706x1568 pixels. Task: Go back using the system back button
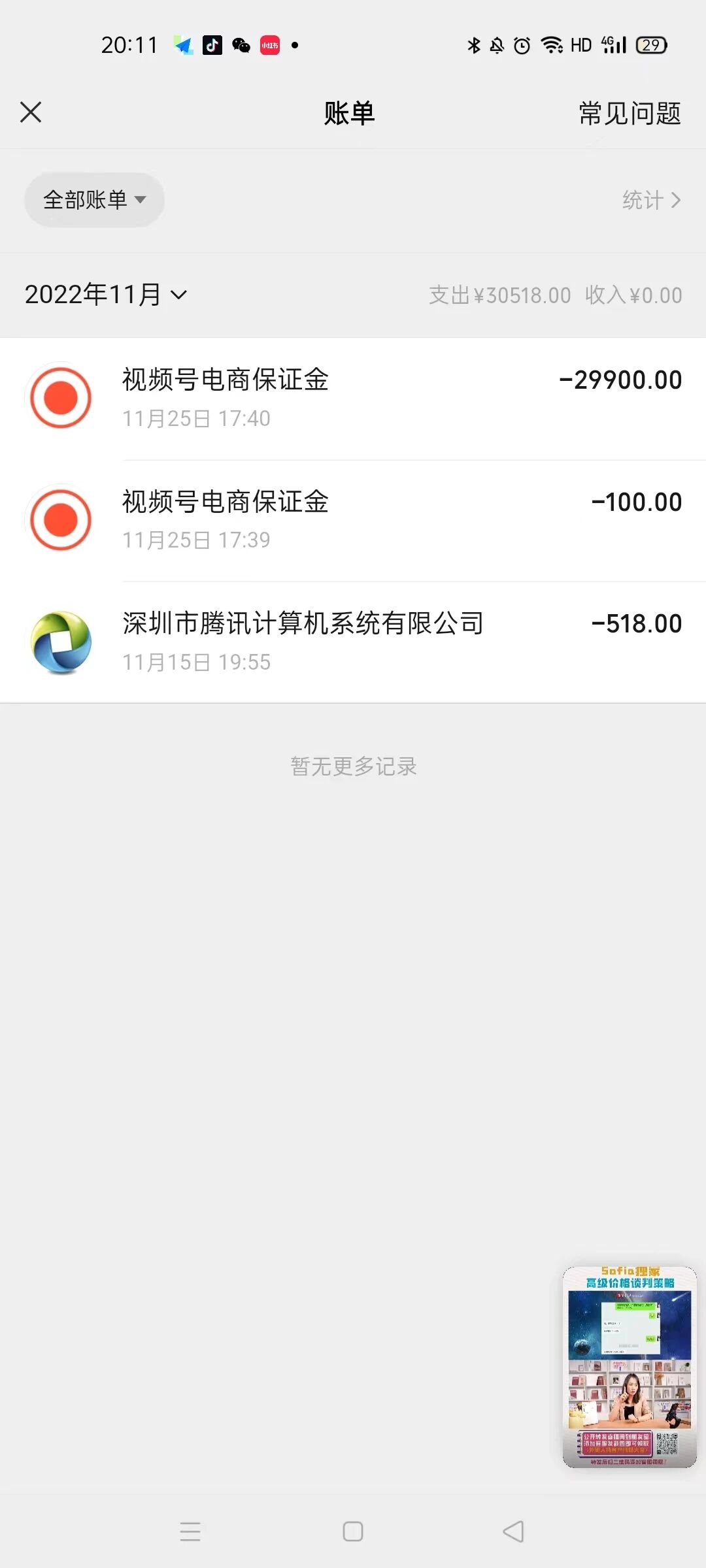coord(514,1531)
